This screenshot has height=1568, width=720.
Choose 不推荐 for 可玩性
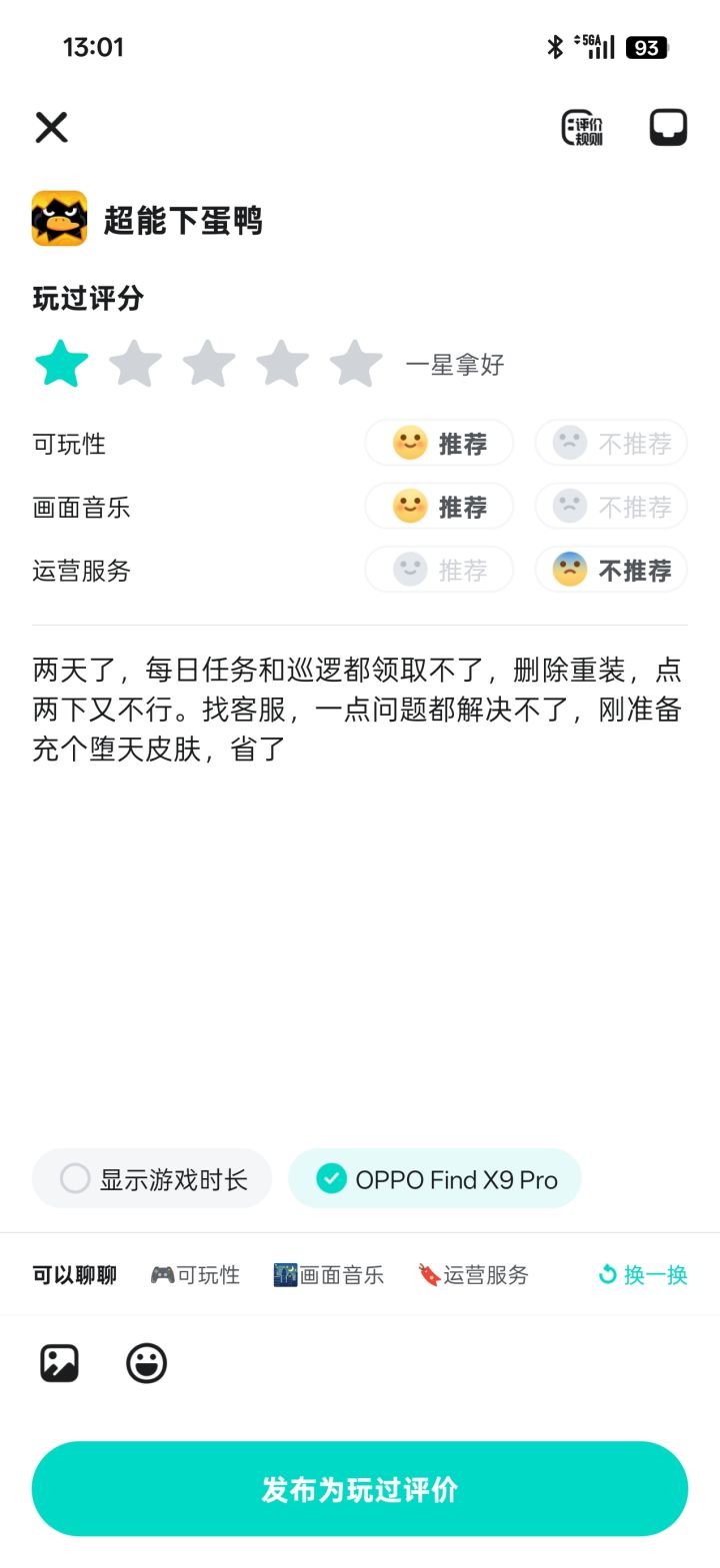pos(611,444)
